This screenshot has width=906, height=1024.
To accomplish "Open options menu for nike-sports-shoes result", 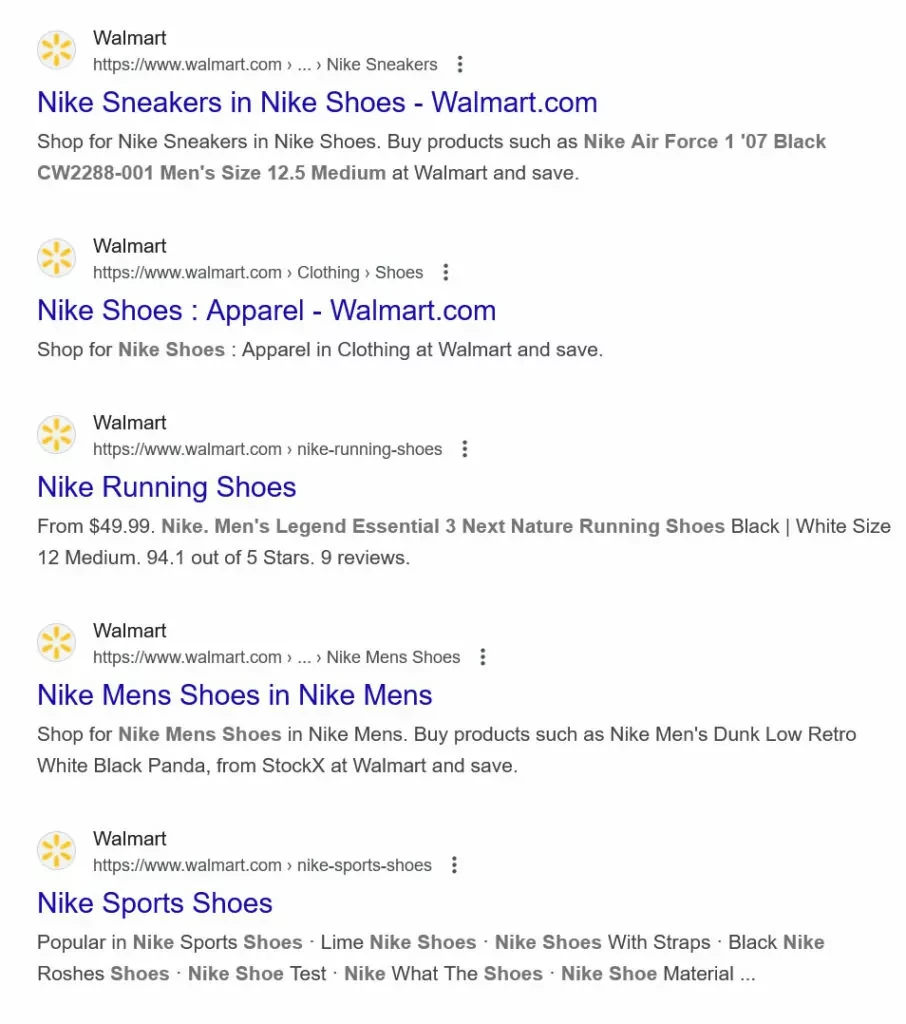I will click(x=454, y=866).
